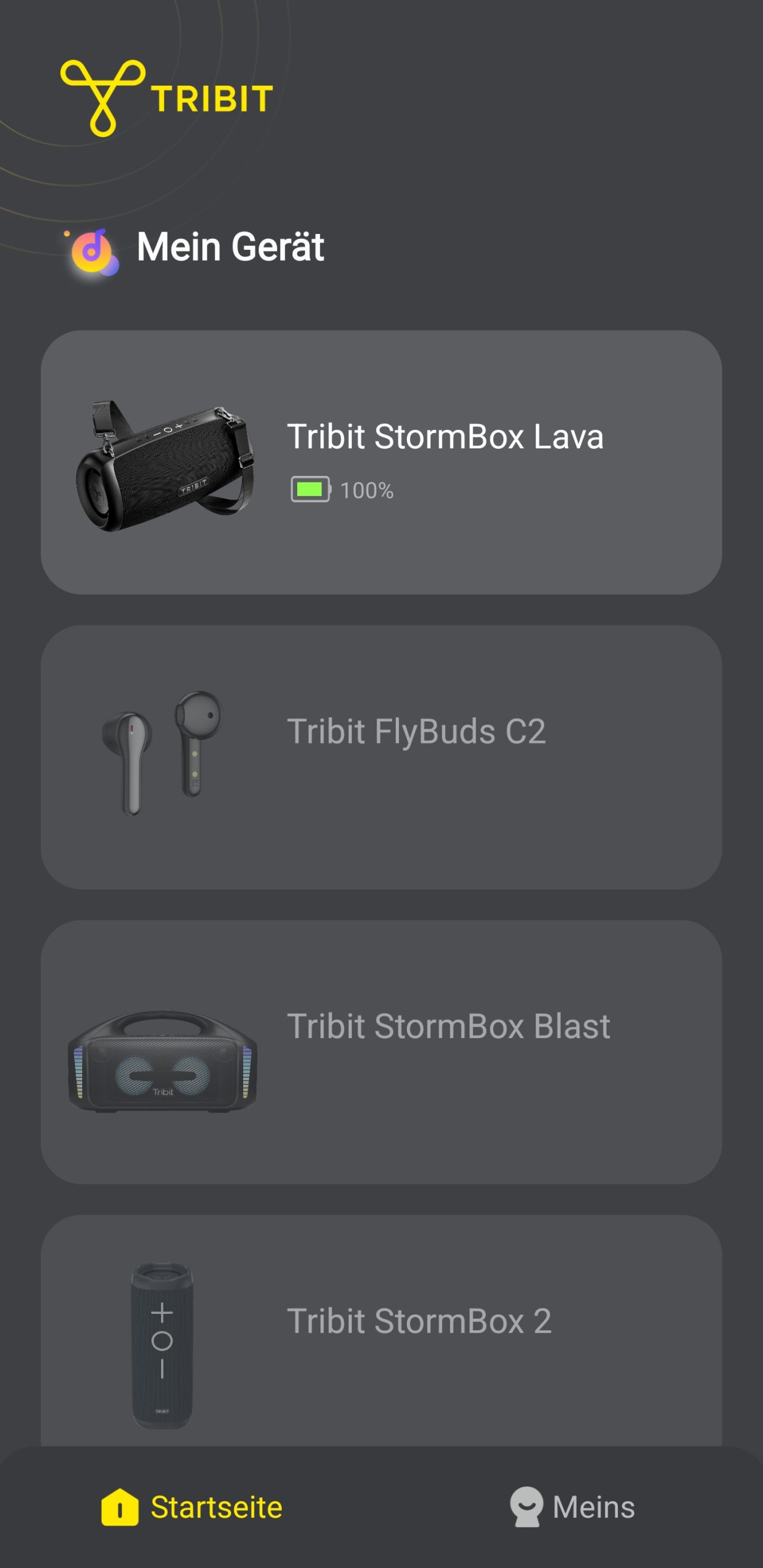Switch to the Meins tab
Image resolution: width=763 pixels, height=1568 pixels.
click(572, 1507)
